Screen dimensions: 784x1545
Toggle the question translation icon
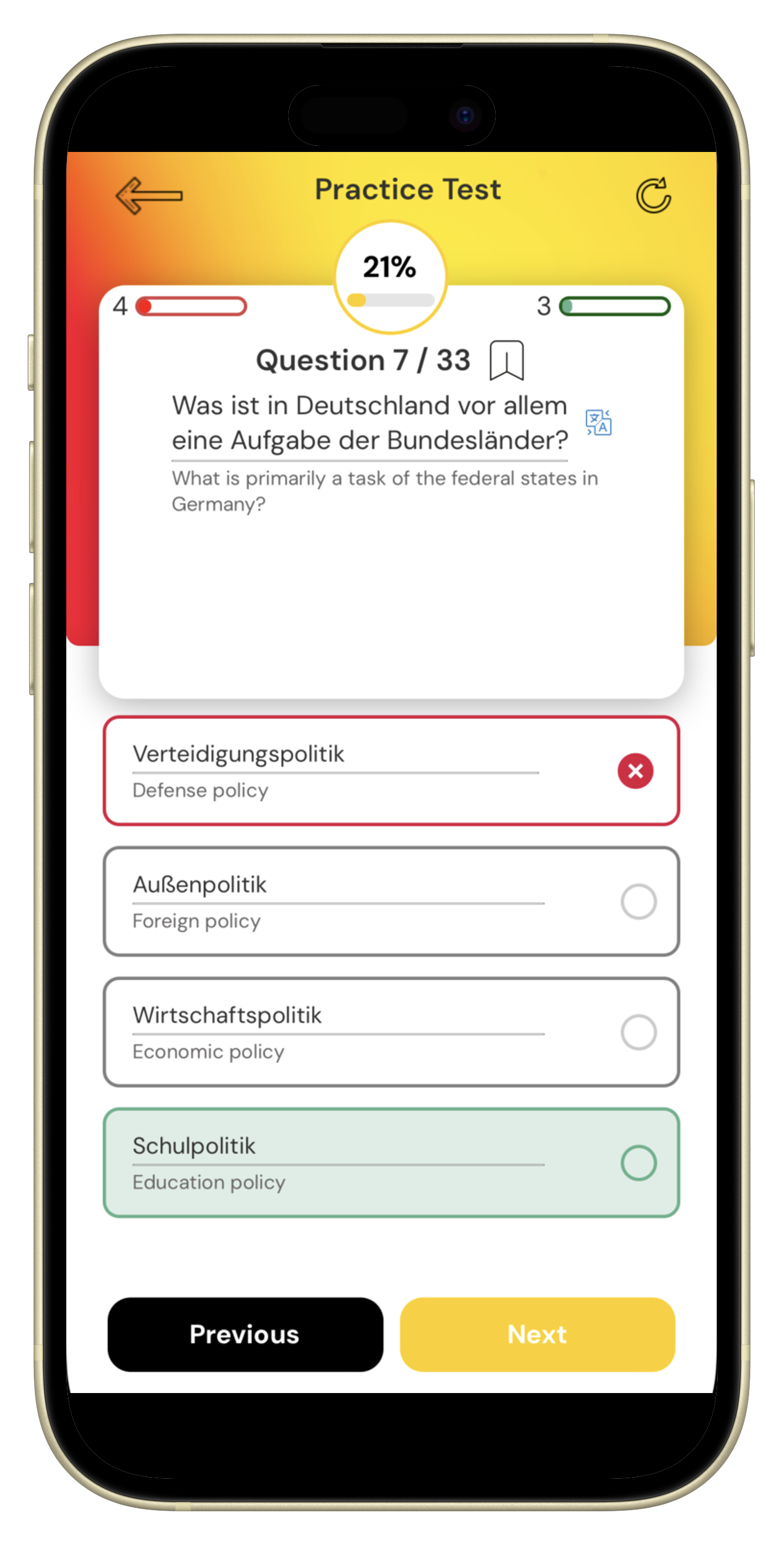(x=598, y=422)
